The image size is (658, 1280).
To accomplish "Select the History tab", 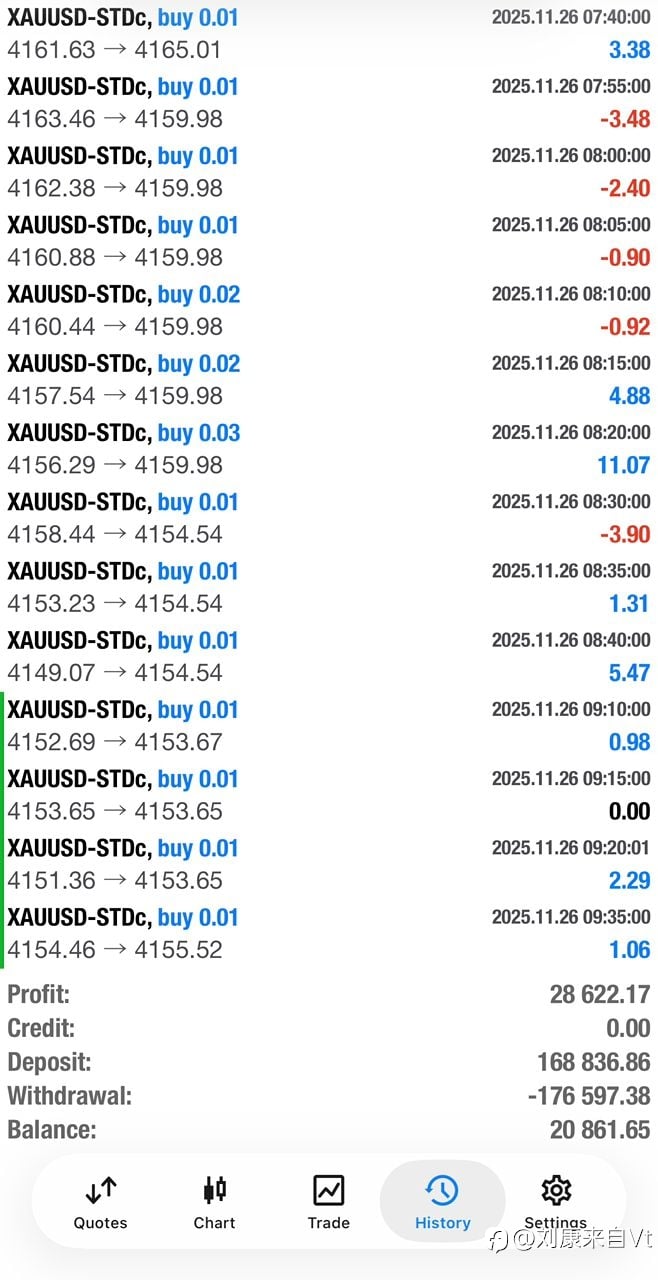I will click(x=442, y=1202).
